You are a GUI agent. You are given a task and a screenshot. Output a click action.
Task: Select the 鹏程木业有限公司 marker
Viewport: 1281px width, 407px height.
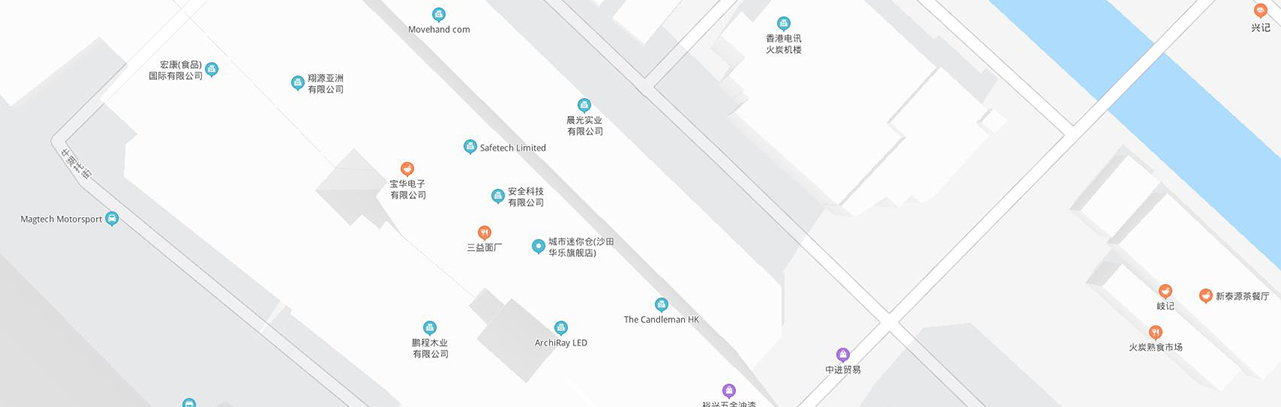[430, 328]
